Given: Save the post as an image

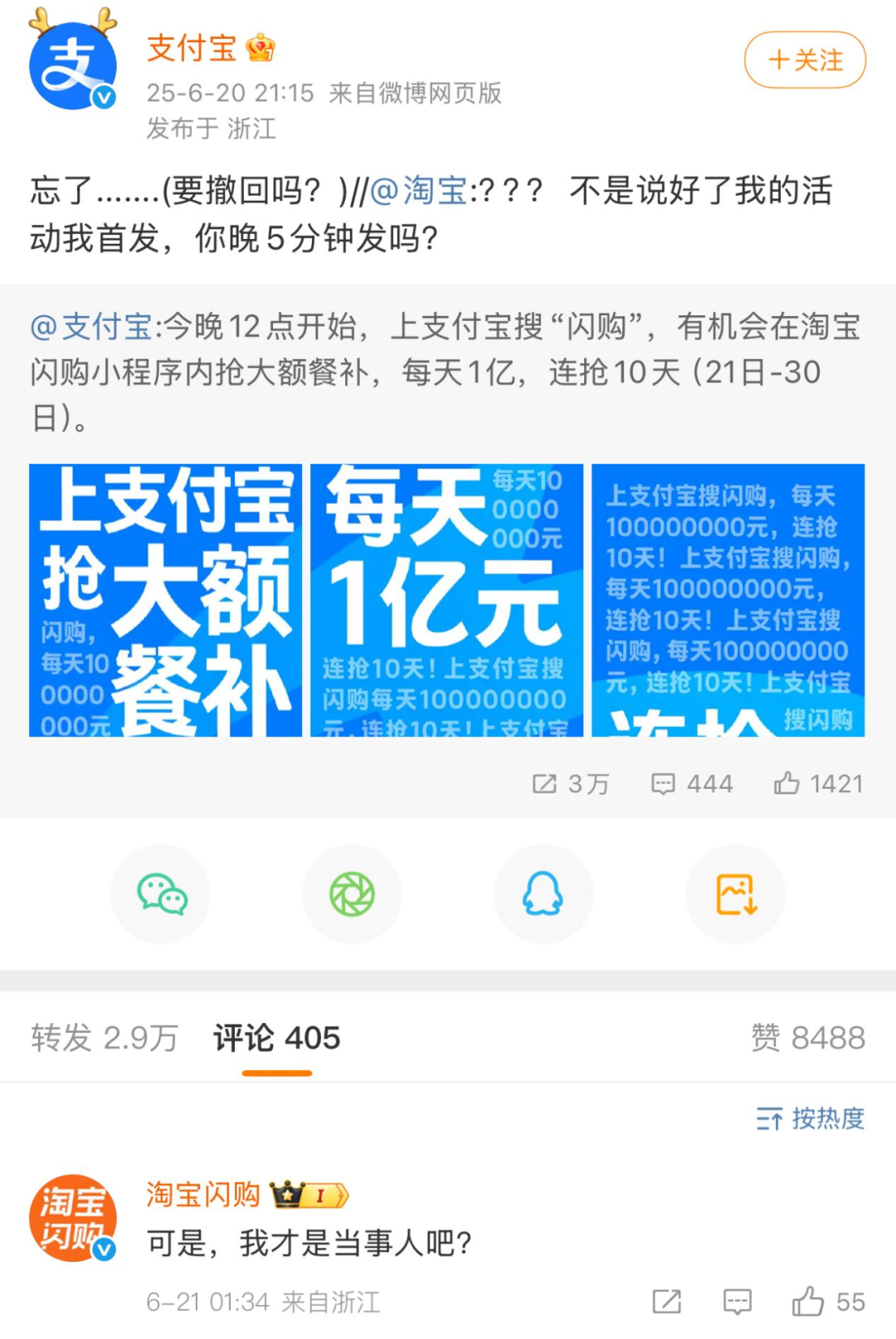Looking at the screenshot, I should coord(735,894).
